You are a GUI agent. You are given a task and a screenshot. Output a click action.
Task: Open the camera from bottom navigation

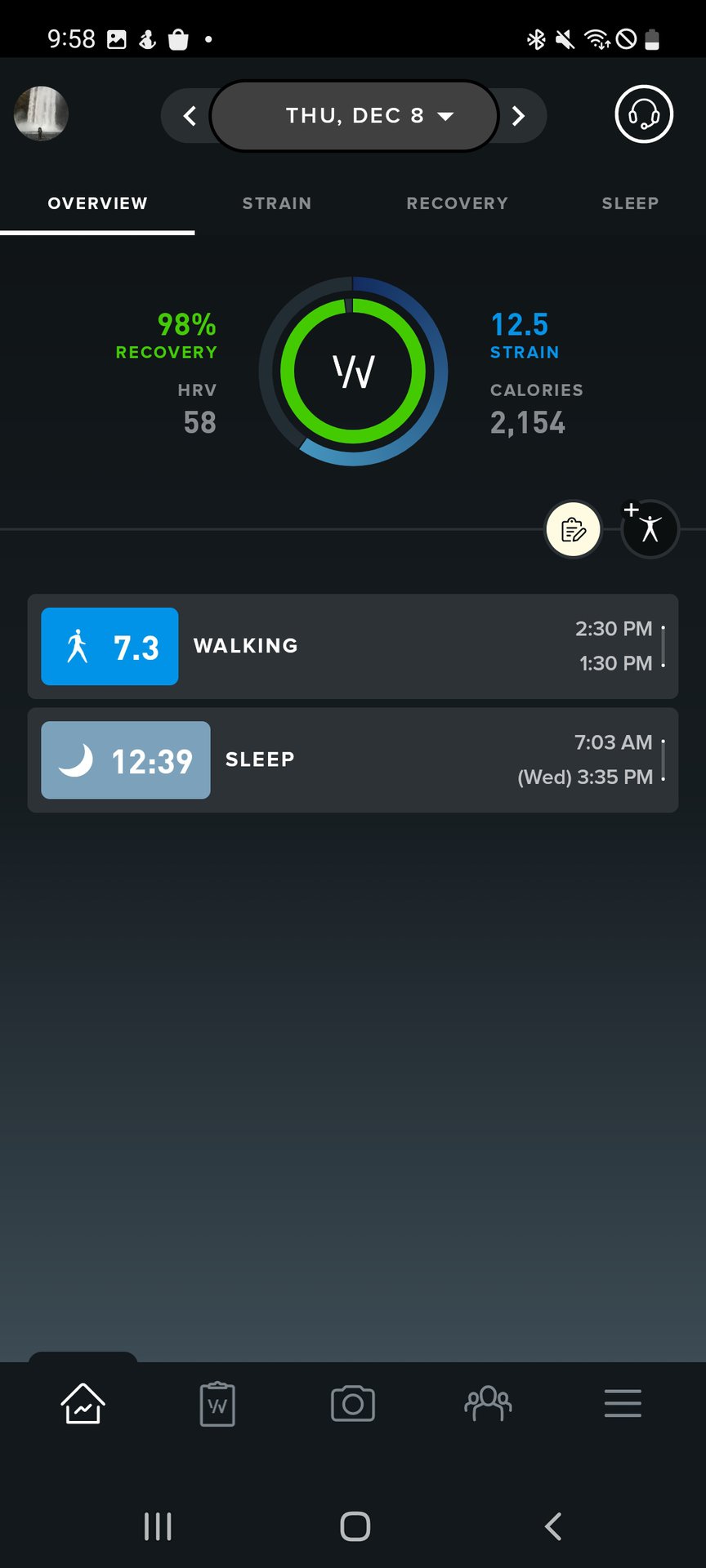pos(353,1404)
